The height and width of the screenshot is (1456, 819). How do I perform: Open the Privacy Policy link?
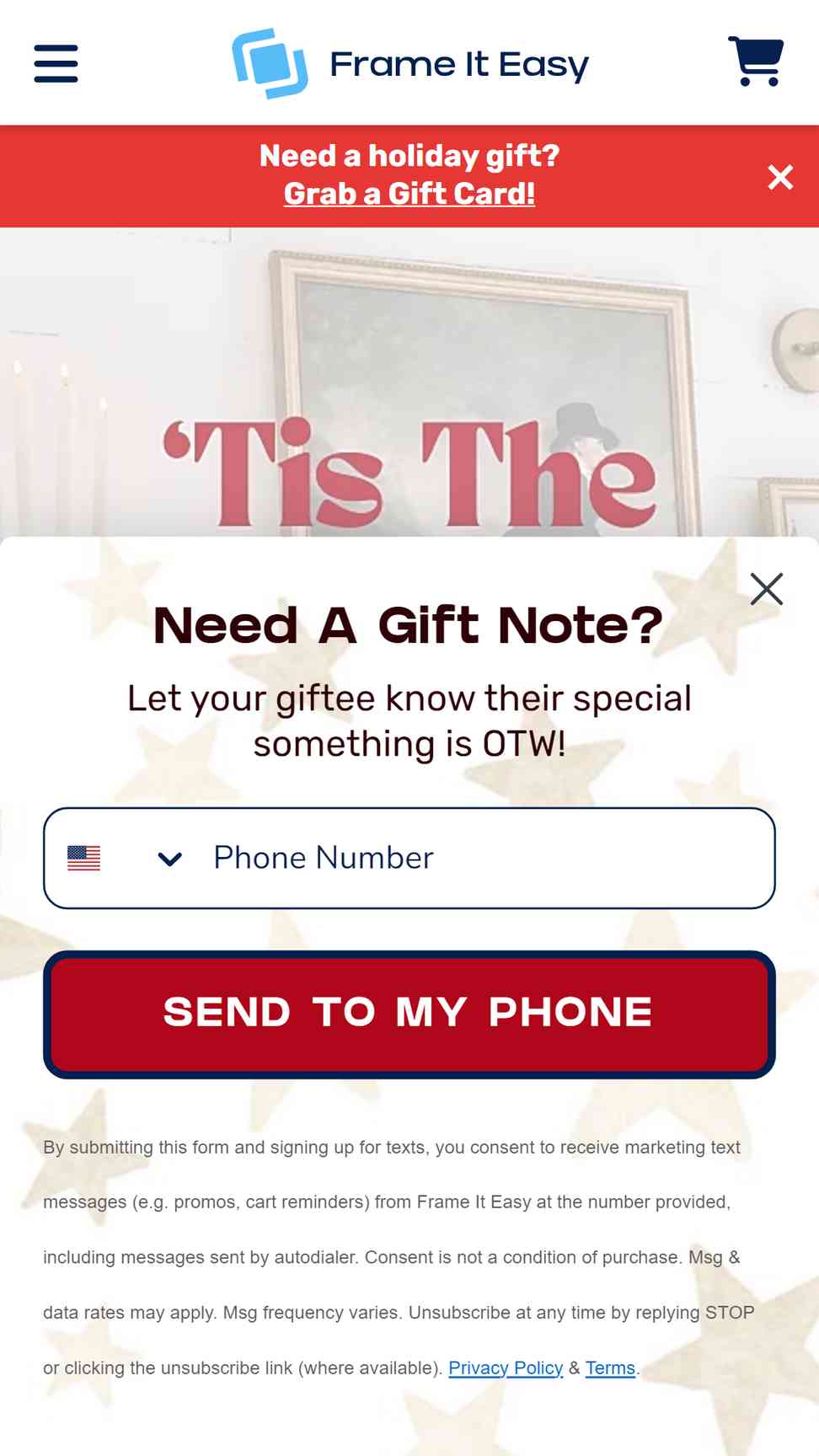point(506,1368)
